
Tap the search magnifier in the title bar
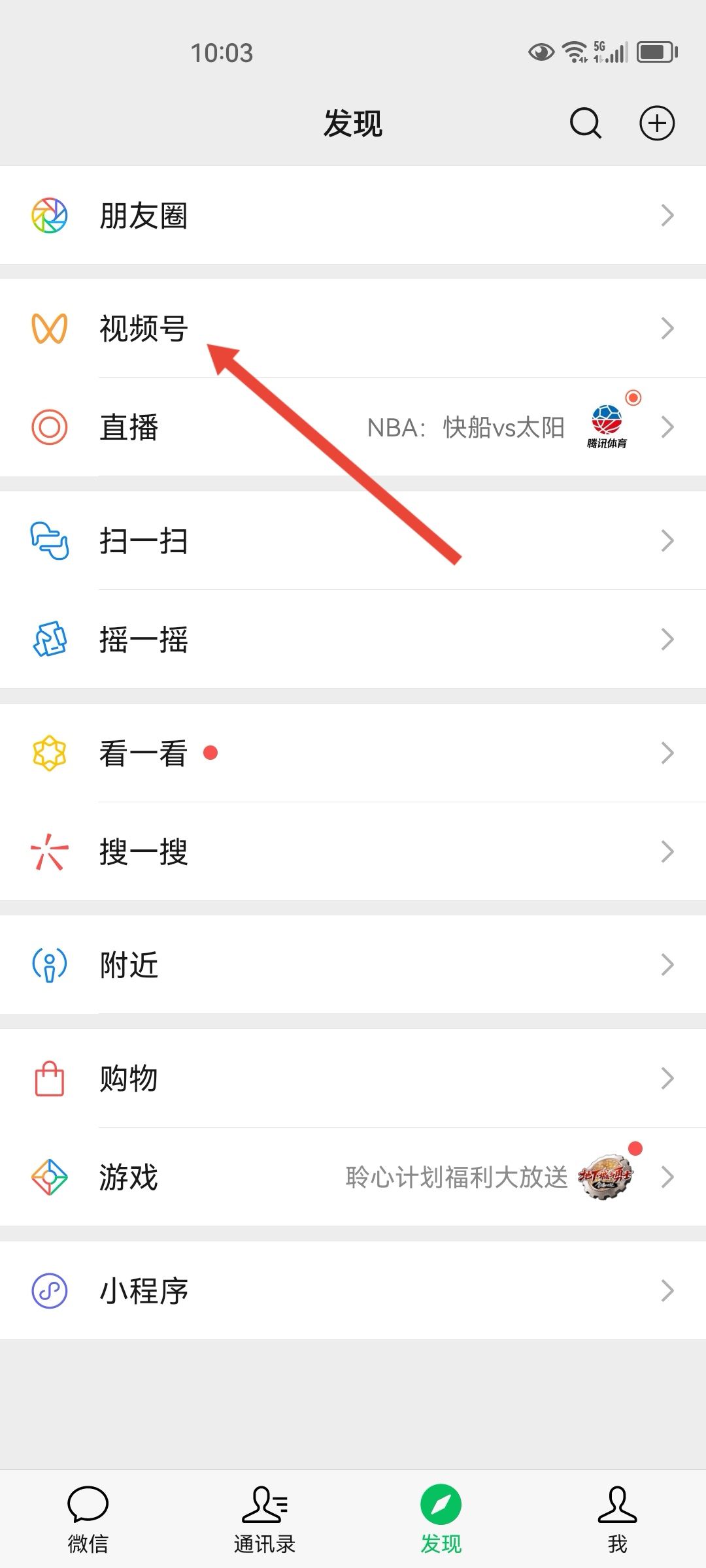coord(585,123)
